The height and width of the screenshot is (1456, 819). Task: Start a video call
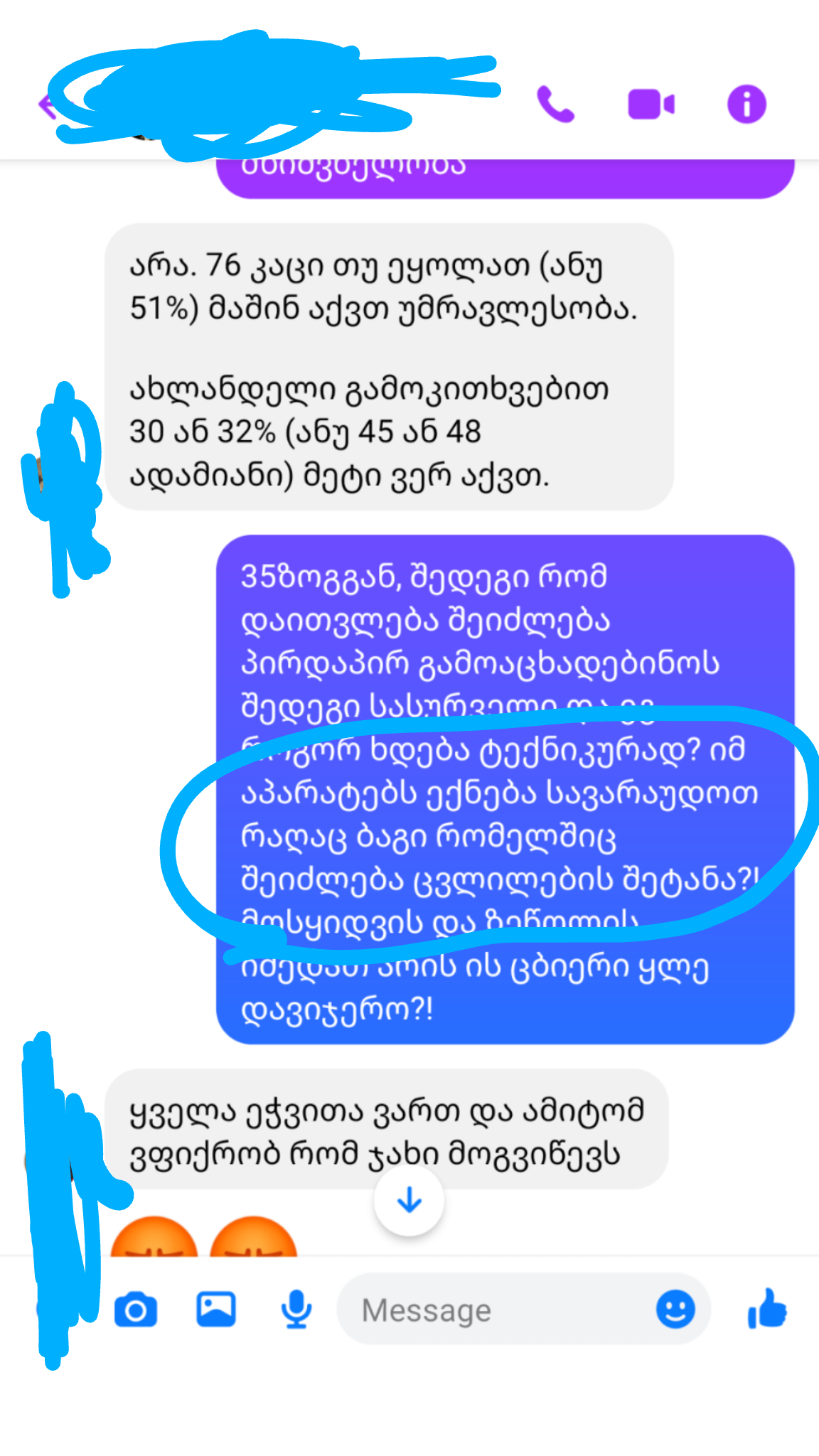(651, 105)
